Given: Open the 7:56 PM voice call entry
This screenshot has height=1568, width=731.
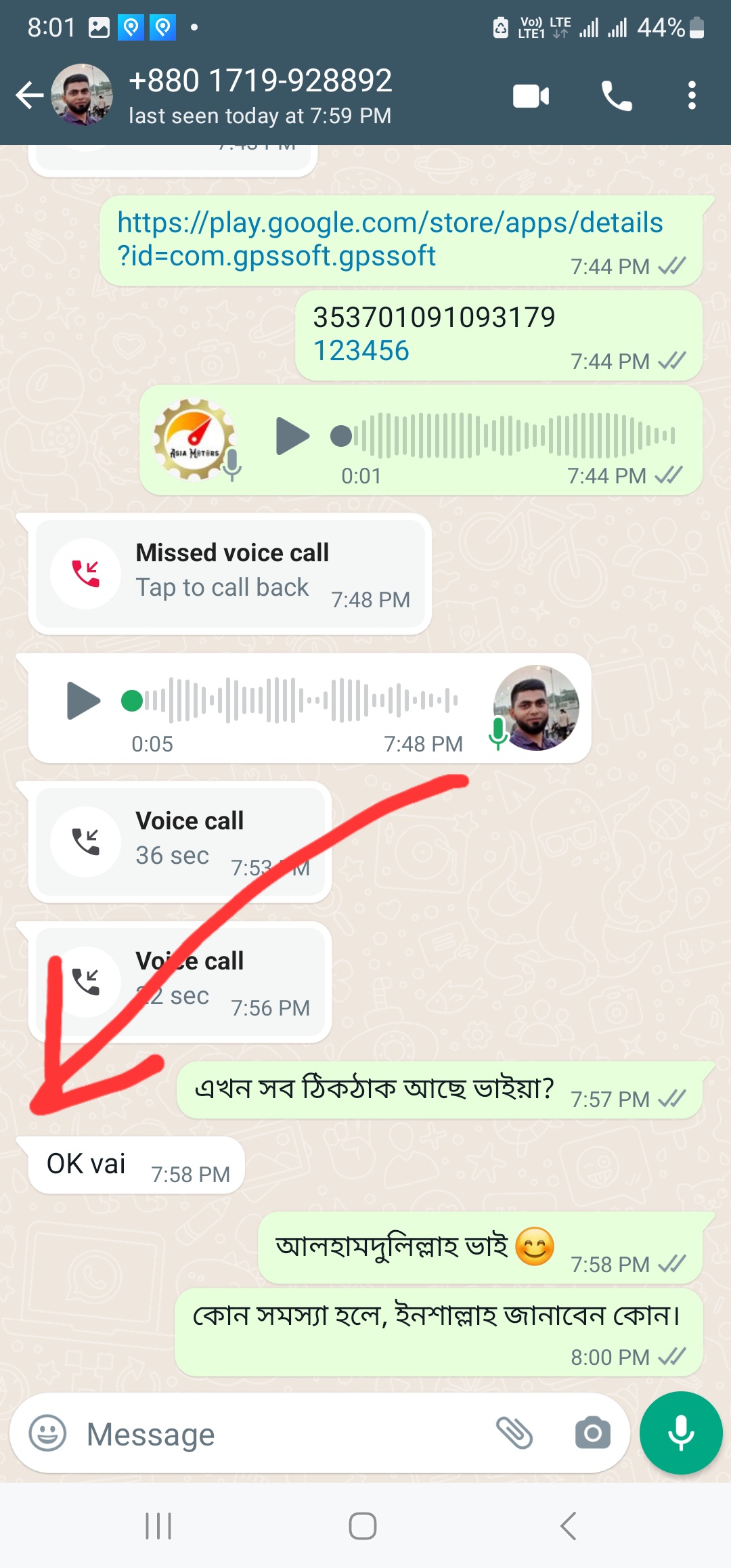Looking at the screenshot, I should [x=180, y=982].
